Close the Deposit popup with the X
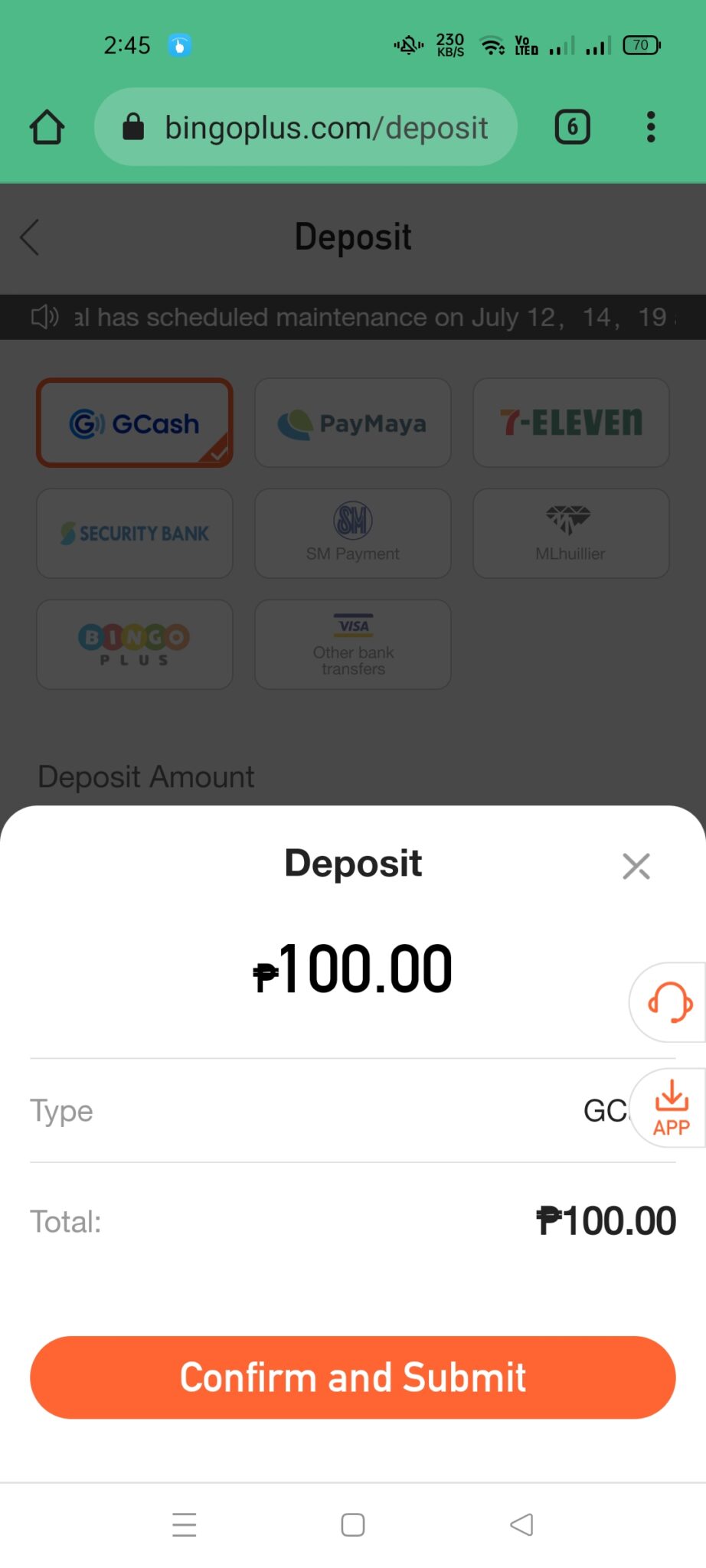This screenshot has width=706, height=1568. pos(636,865)
